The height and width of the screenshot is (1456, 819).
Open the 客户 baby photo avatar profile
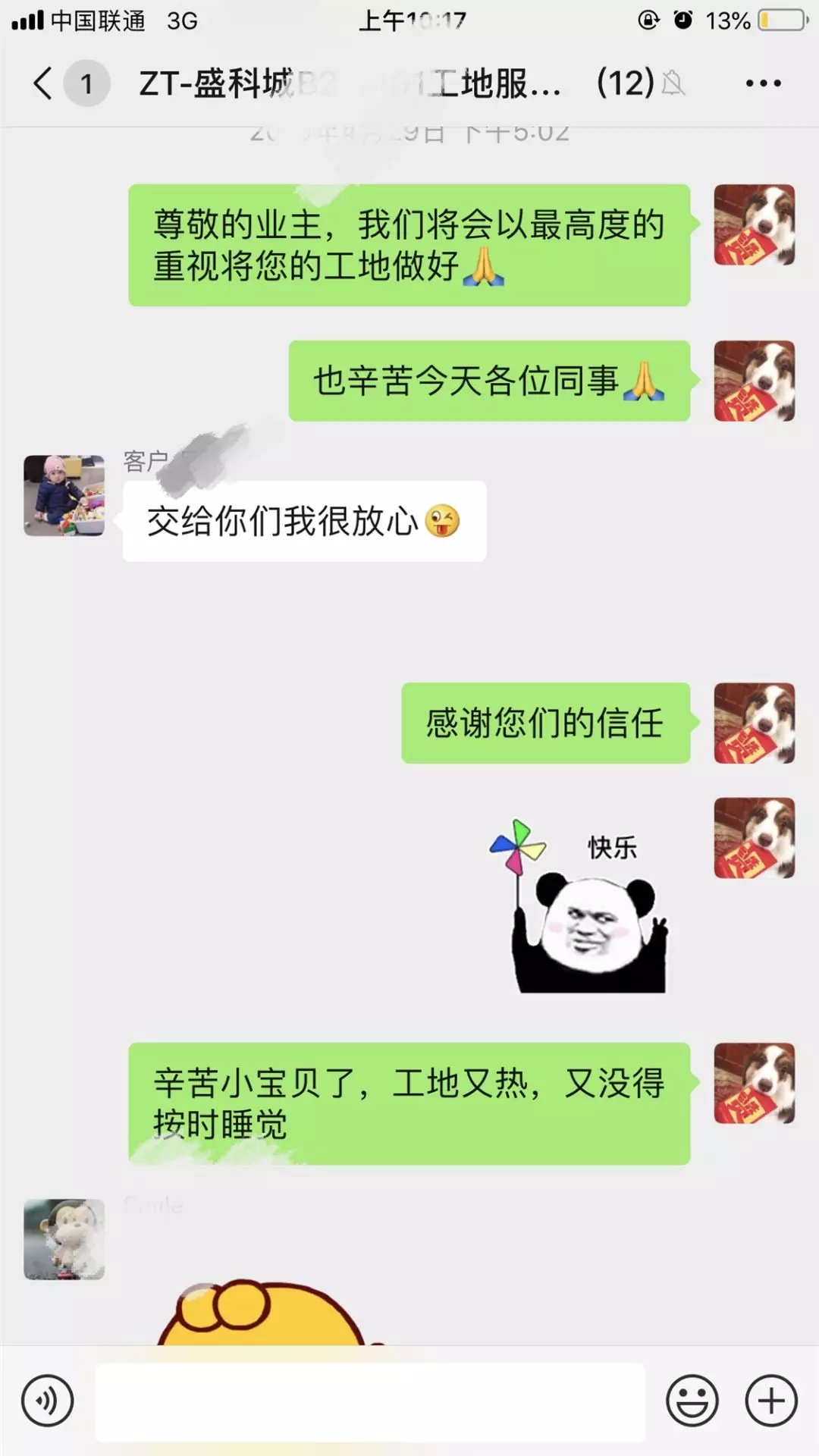point(64,496)
